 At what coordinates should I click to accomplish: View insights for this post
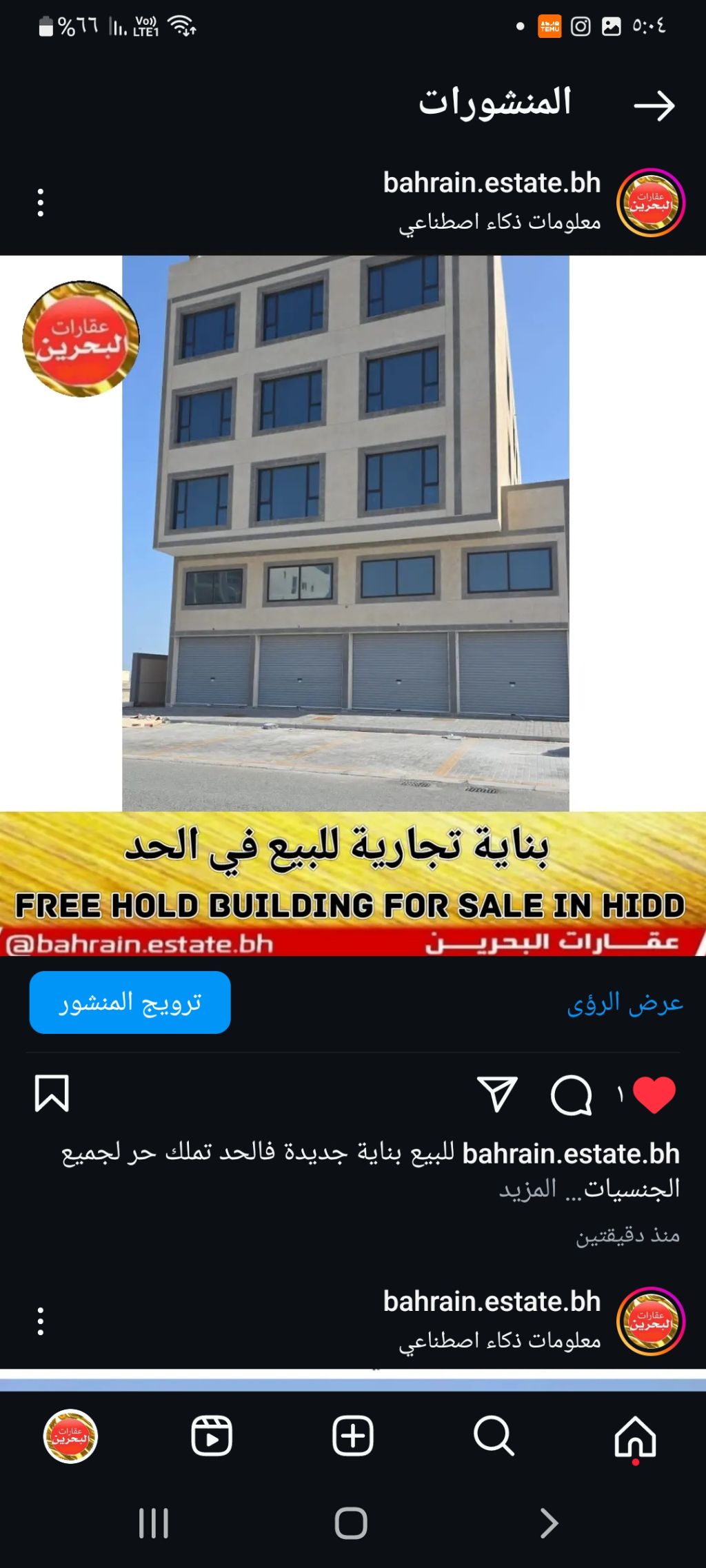tap(625, 1003)
